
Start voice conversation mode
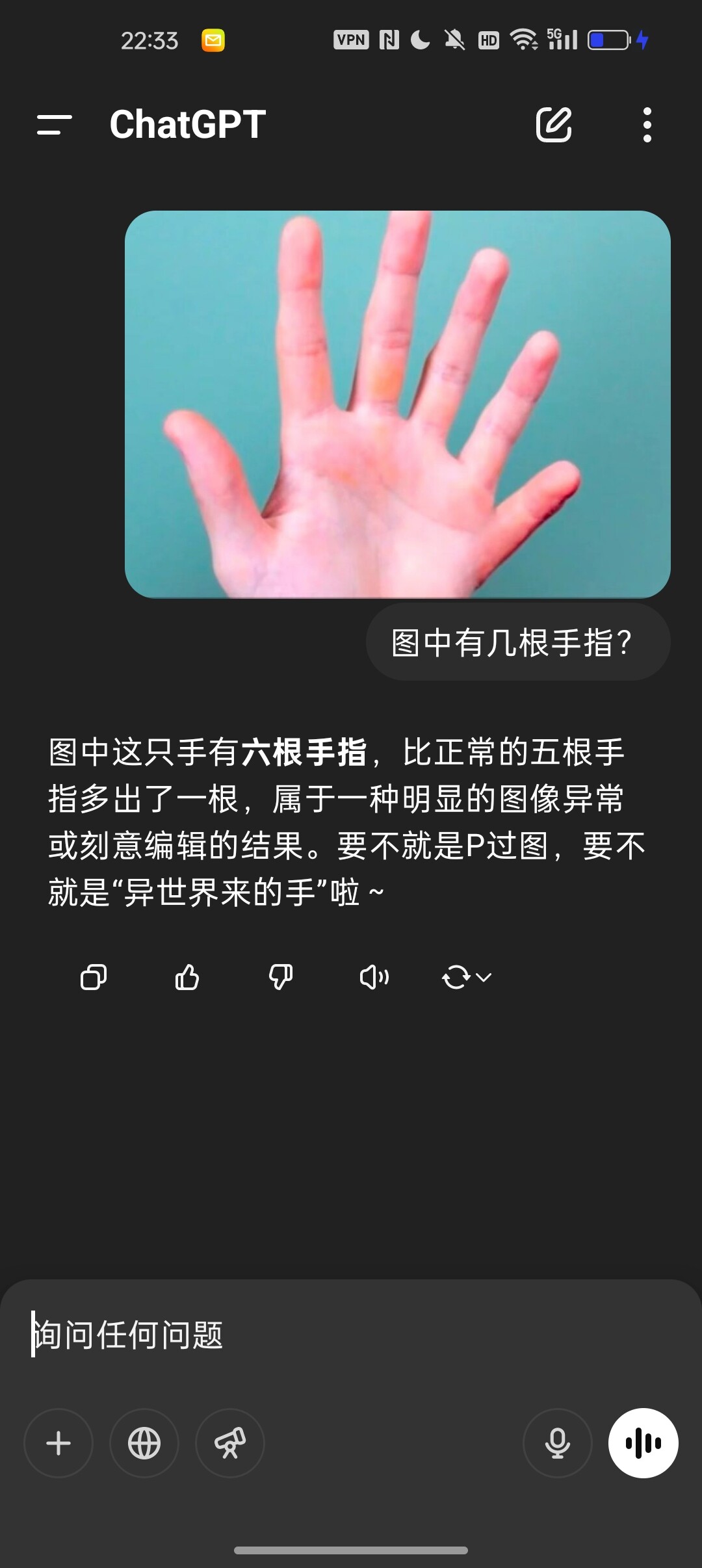tap(643, 1443)
